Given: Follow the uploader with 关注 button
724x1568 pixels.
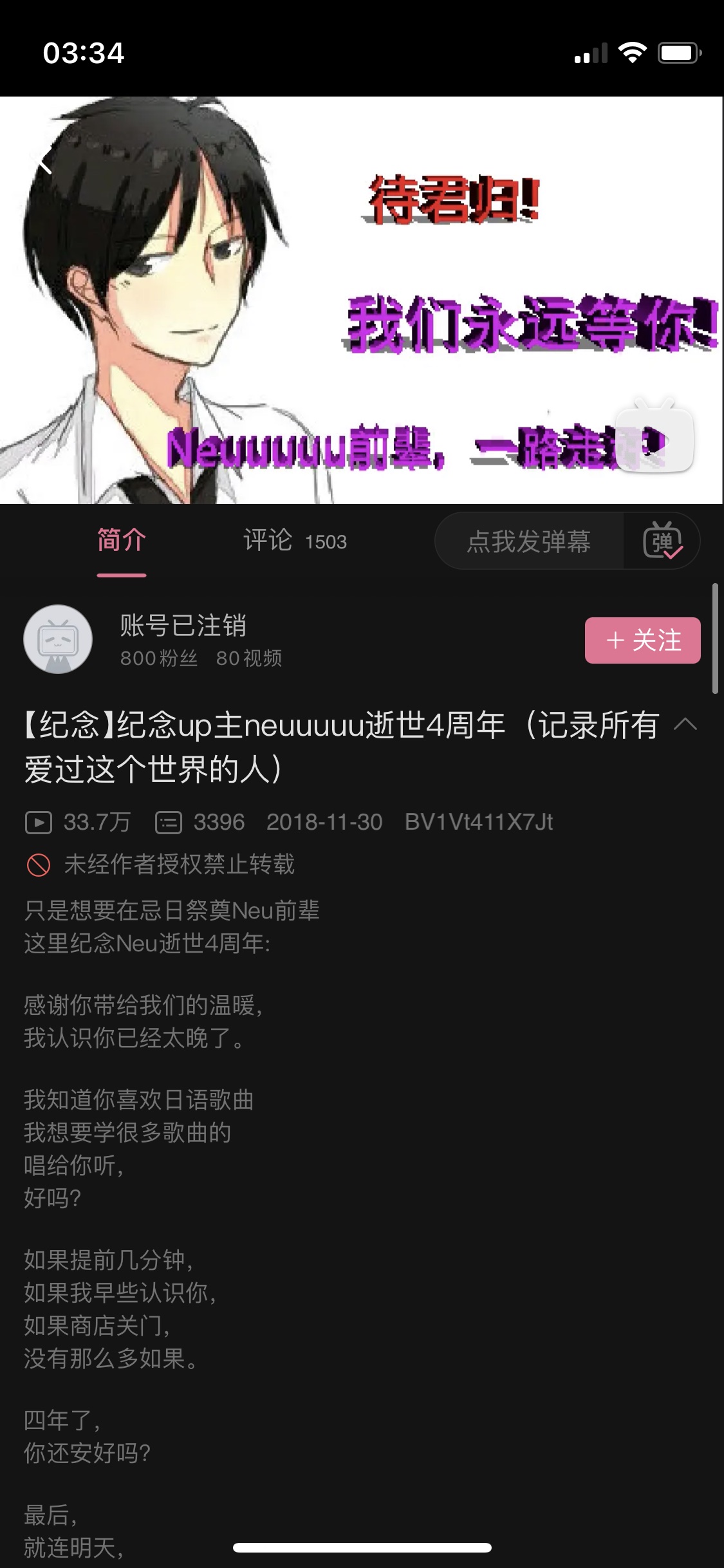Looking at the screenshot, I should pos(642,640).
